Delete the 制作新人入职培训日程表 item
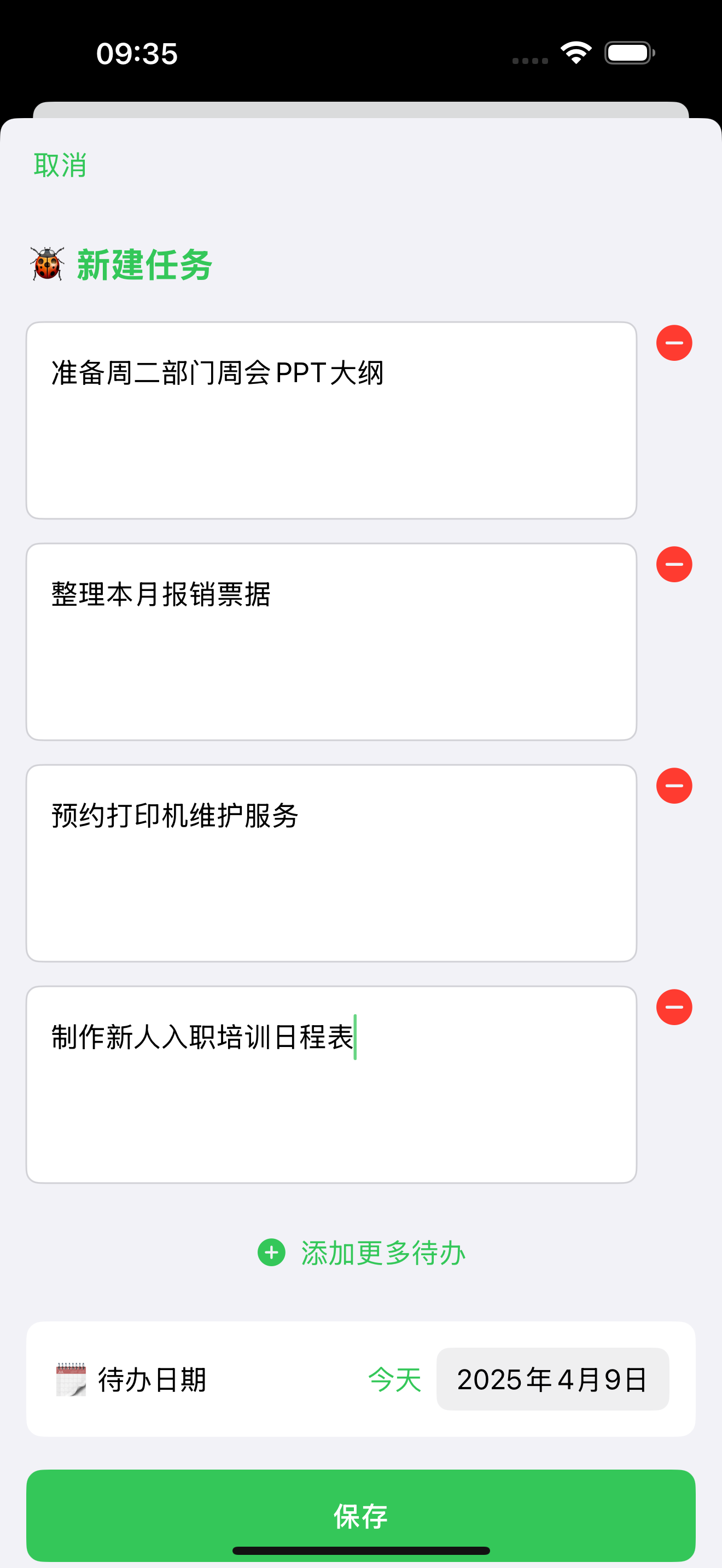The image size is (722, 1568). click(674, 1008)
